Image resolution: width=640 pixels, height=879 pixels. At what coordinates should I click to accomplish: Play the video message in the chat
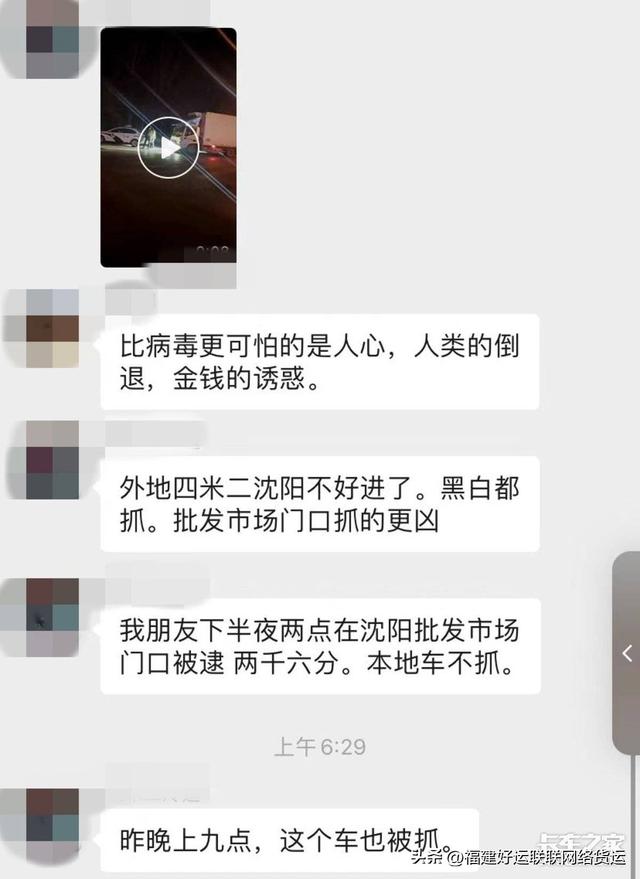coord(168,147)
